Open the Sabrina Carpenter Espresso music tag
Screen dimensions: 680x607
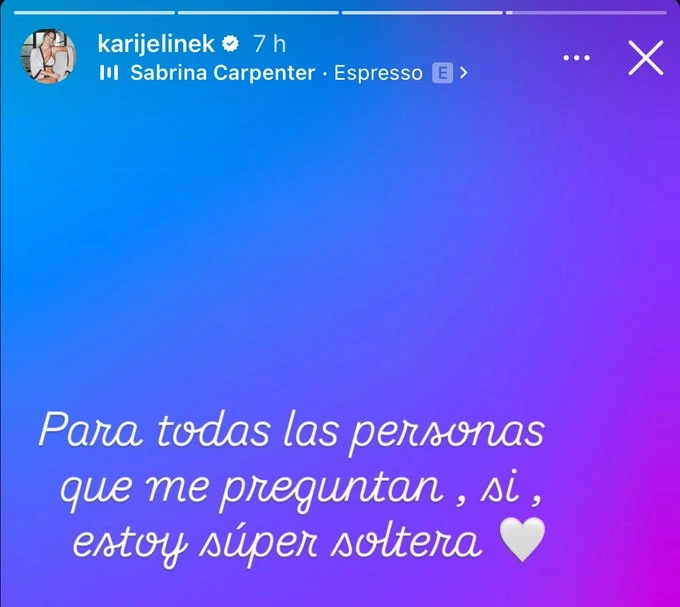tap(285, 73)
